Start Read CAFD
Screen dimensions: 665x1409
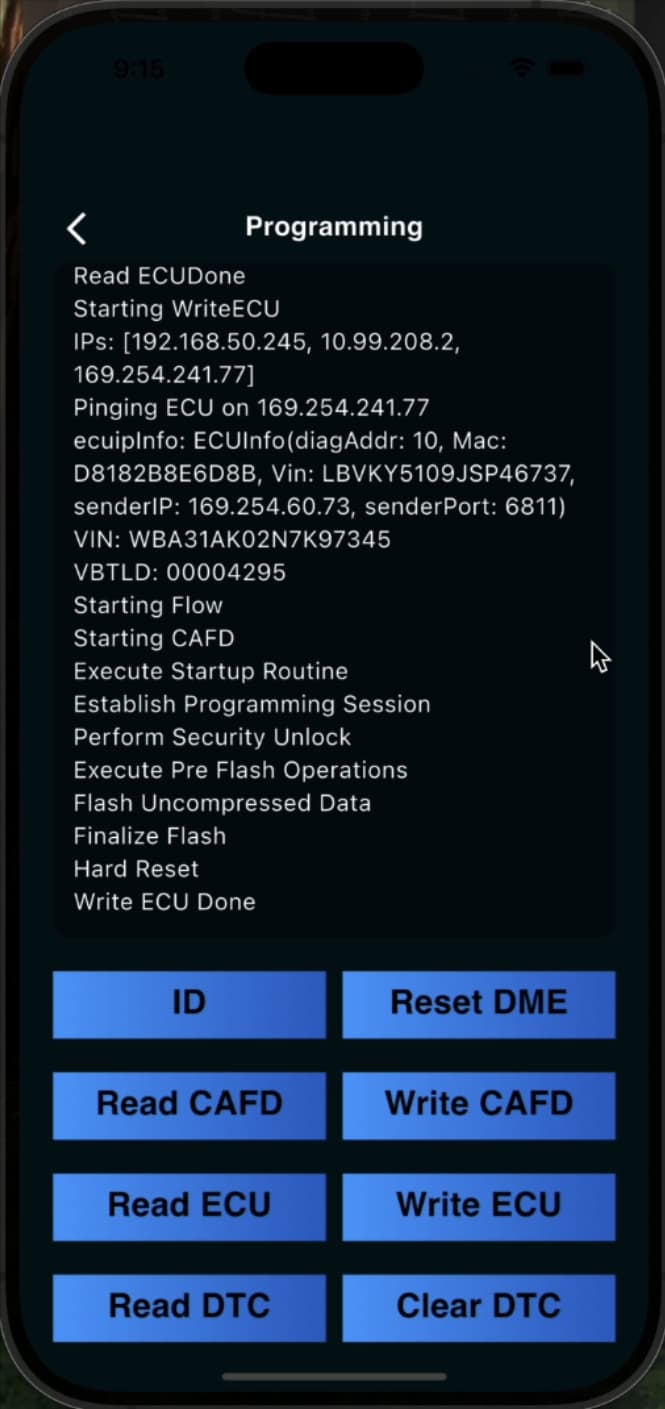click(x=189, y=1104)
